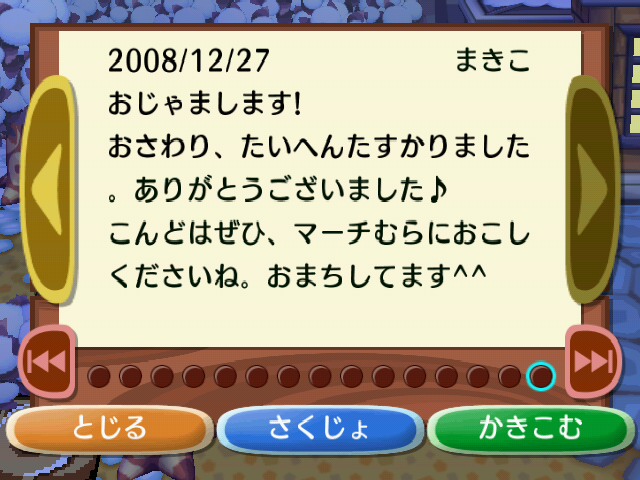
Task: Jump to the last message
Action: click(x=594, y=362)
